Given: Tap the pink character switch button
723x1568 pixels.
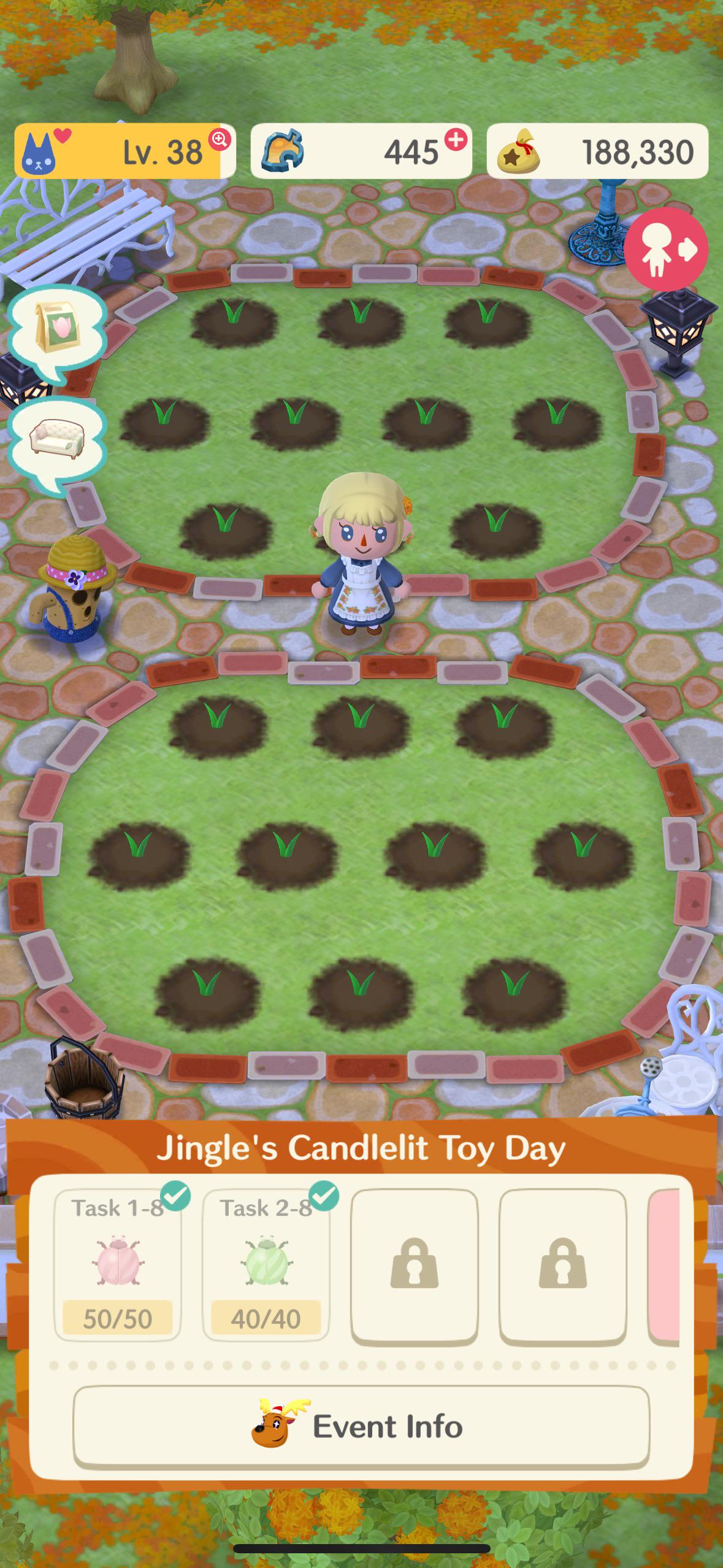Looking at the screenshot, I should [x=666, y=249].
